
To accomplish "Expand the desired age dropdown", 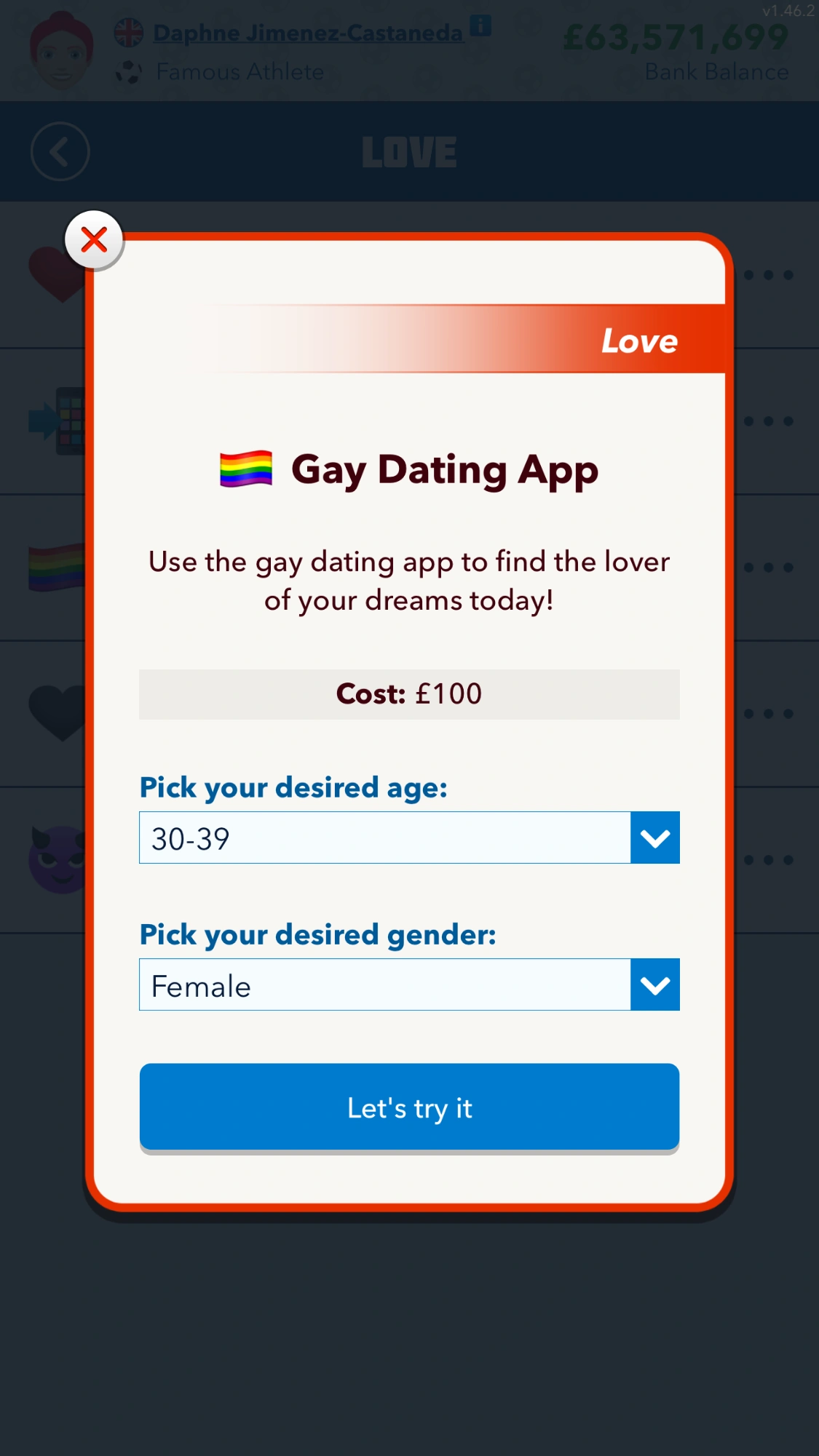I will [654, 838].
